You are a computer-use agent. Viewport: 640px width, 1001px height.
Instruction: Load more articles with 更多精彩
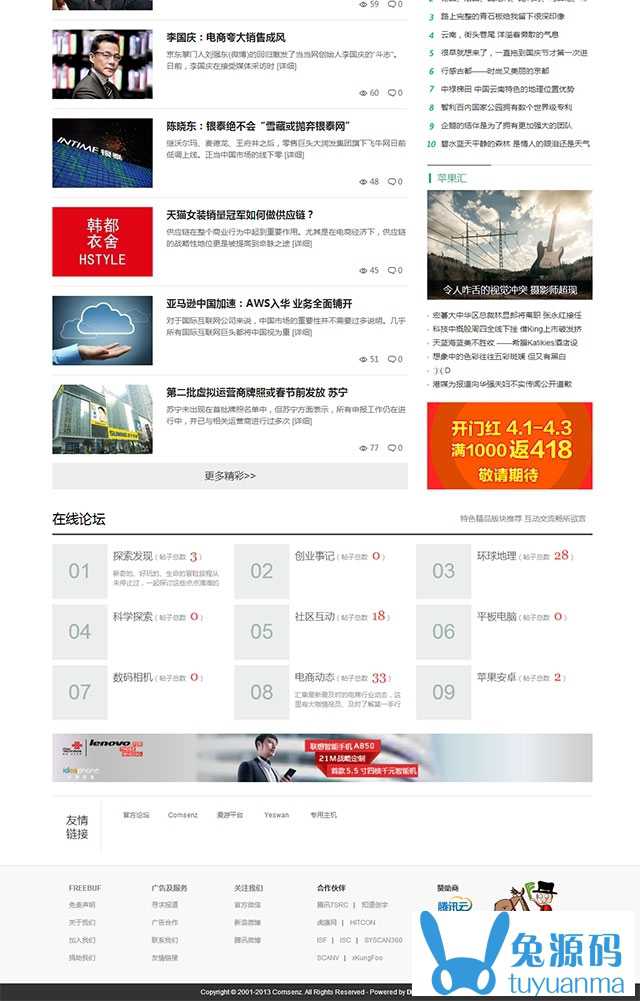point(230,476)
